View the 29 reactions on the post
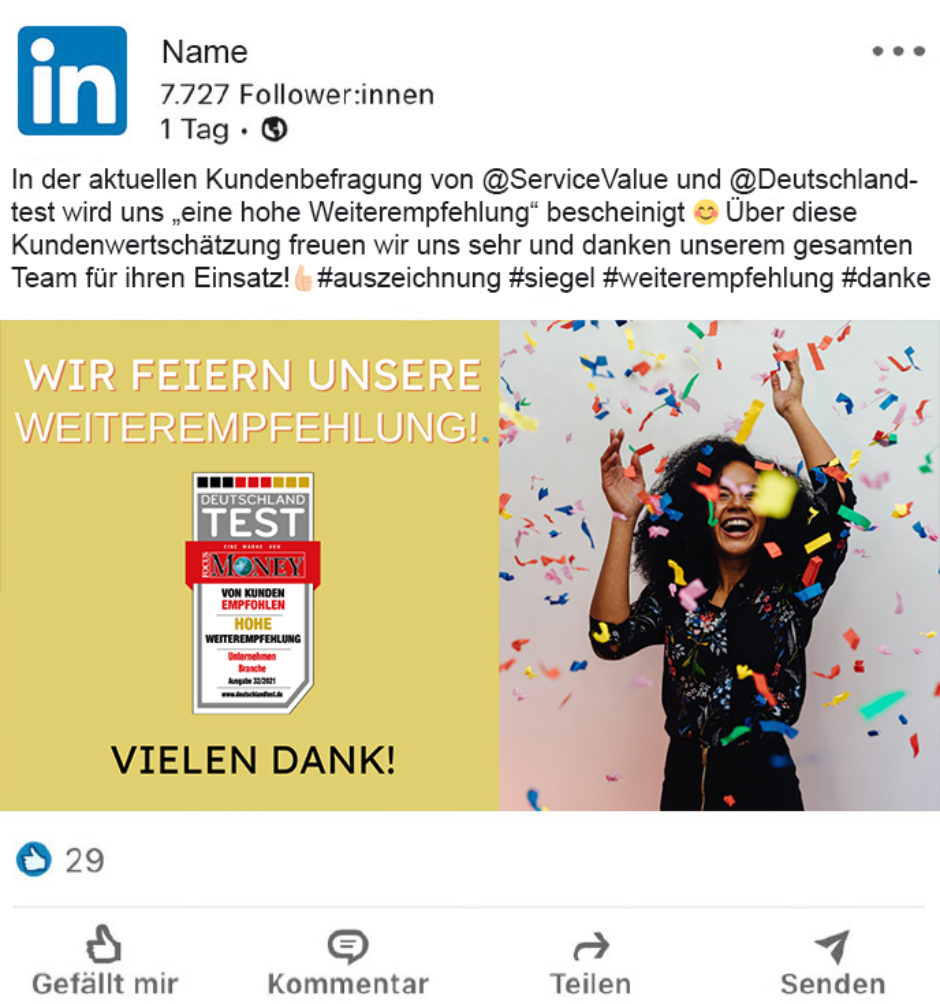Screen dimensions: 940x1004 tap(62, 859)
